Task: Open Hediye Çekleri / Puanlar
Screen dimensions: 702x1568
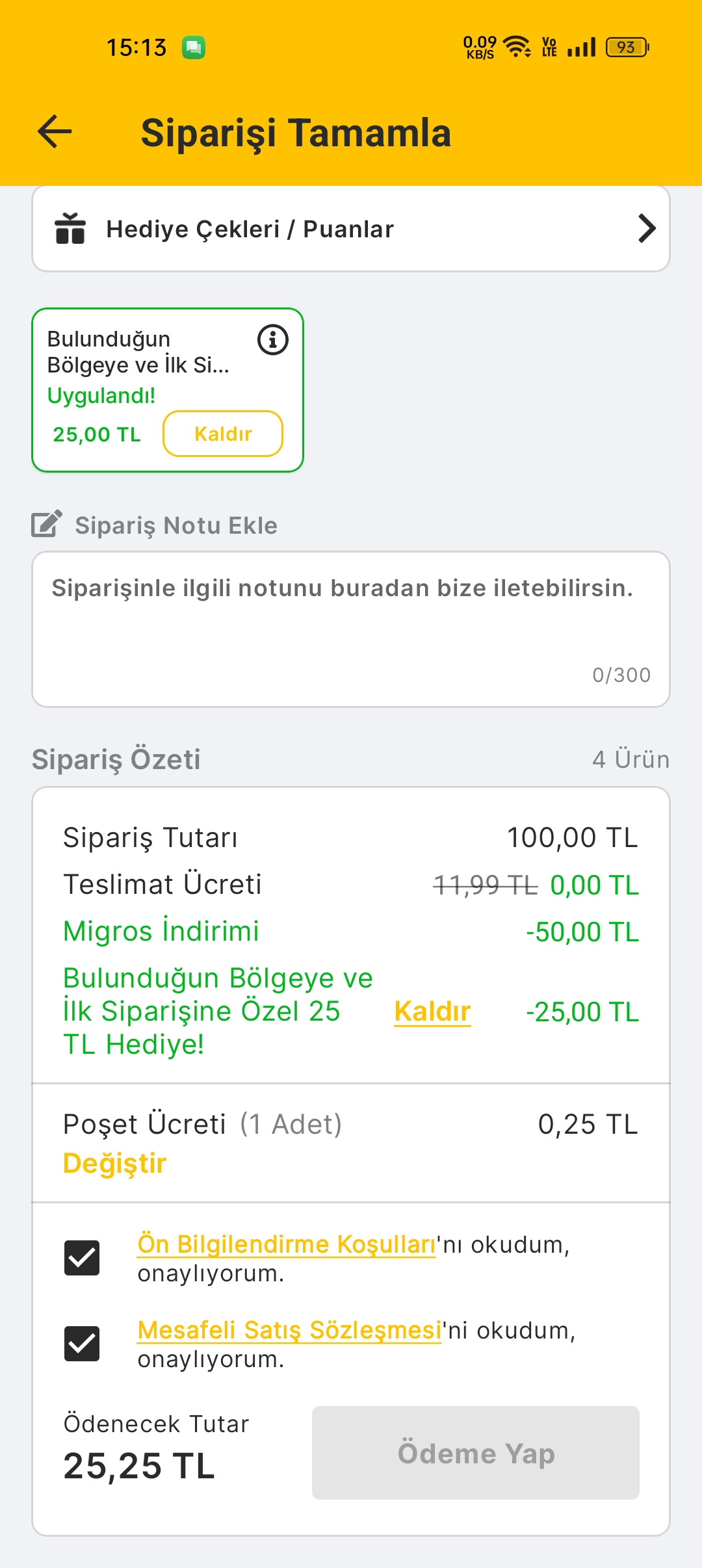Action: tap(351, 229)
